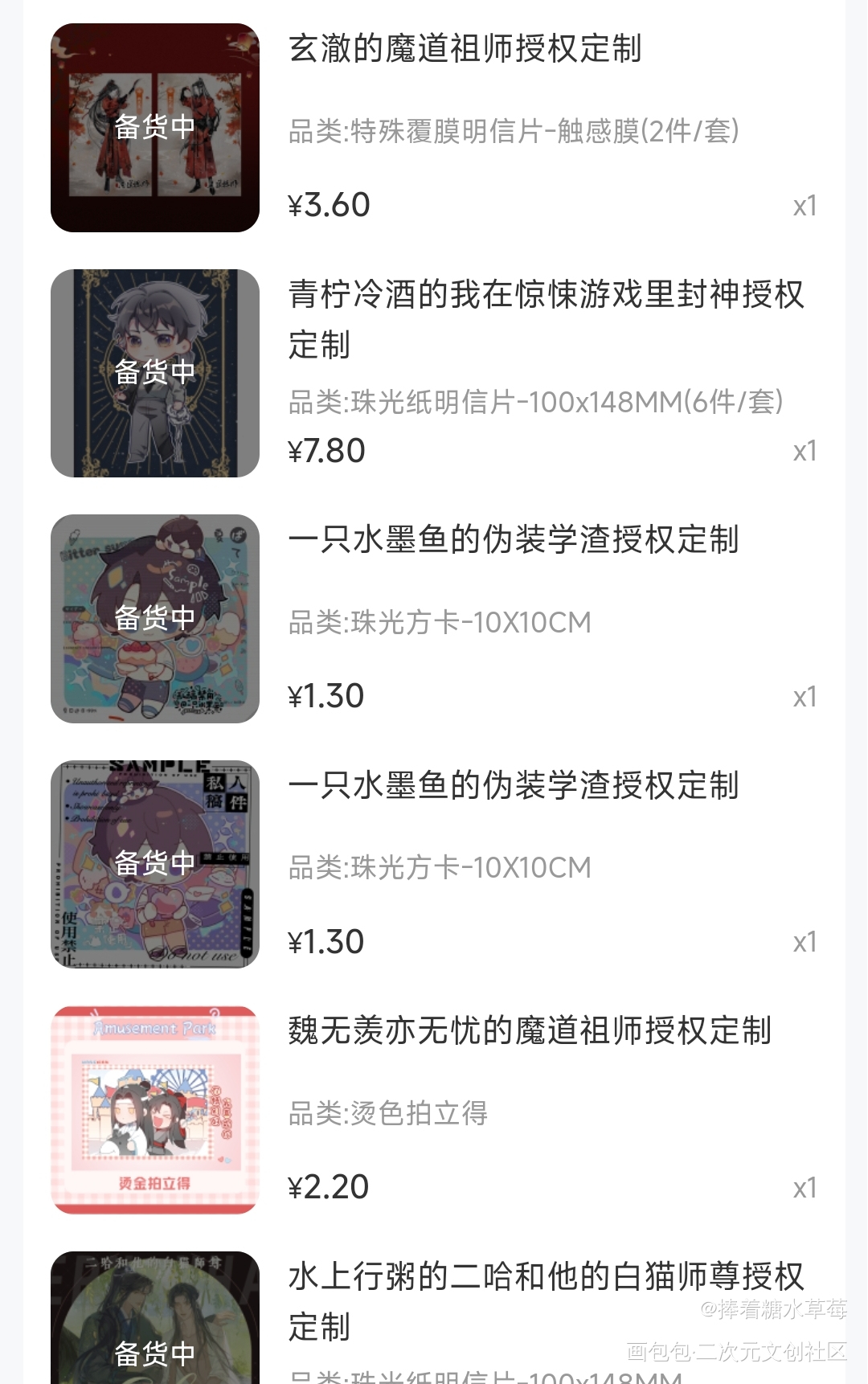Image resolution: width=868 pixels, height=1384 pixels.
Task: Open the 玄澈的魔道祖师授权定制 order item
Action: coord(465,49)
